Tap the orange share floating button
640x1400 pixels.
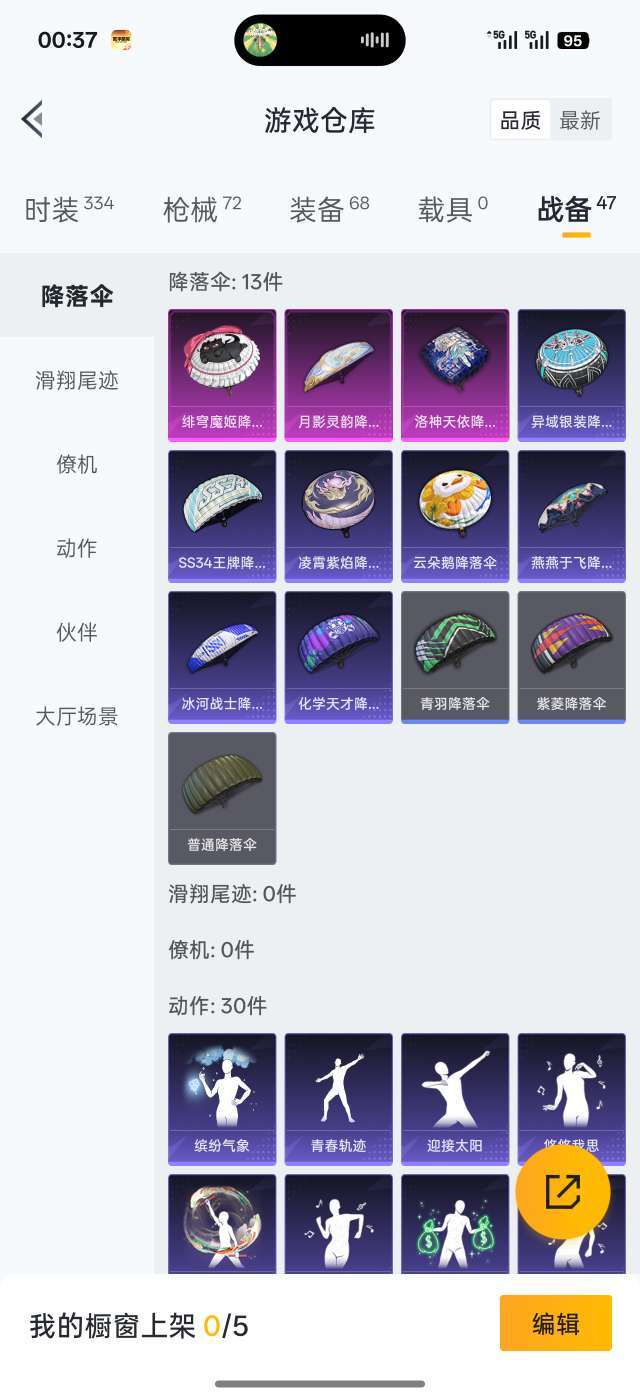point(563,1191)
